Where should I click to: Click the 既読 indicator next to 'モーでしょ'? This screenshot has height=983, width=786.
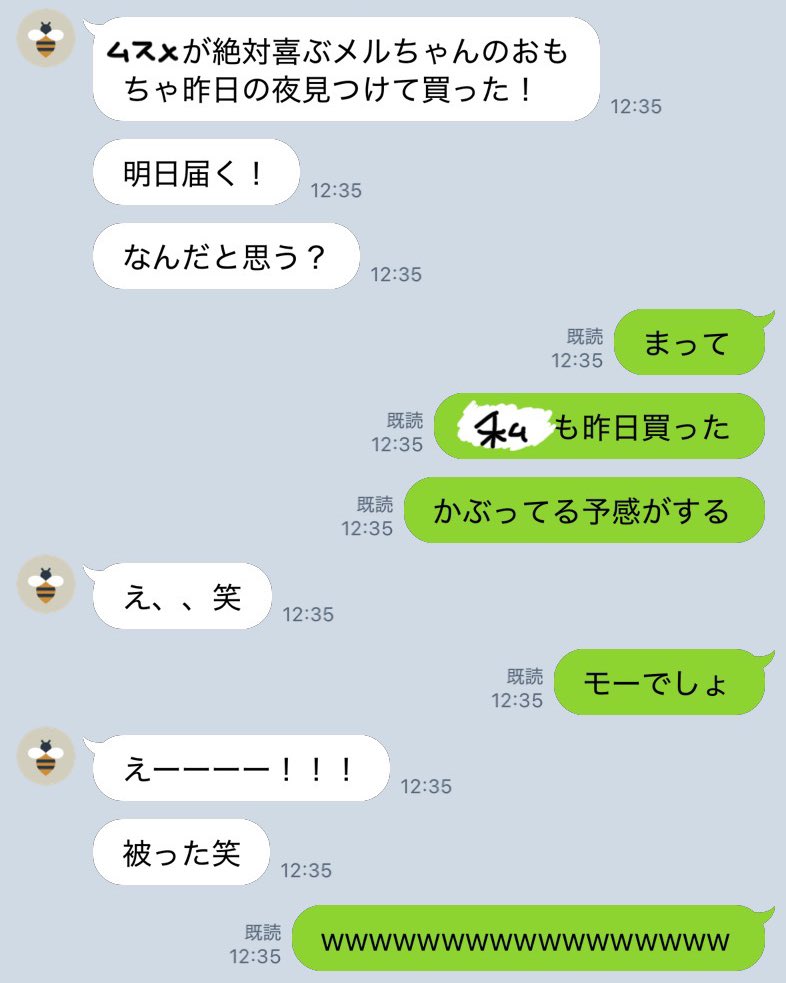(x=524, y=676)
